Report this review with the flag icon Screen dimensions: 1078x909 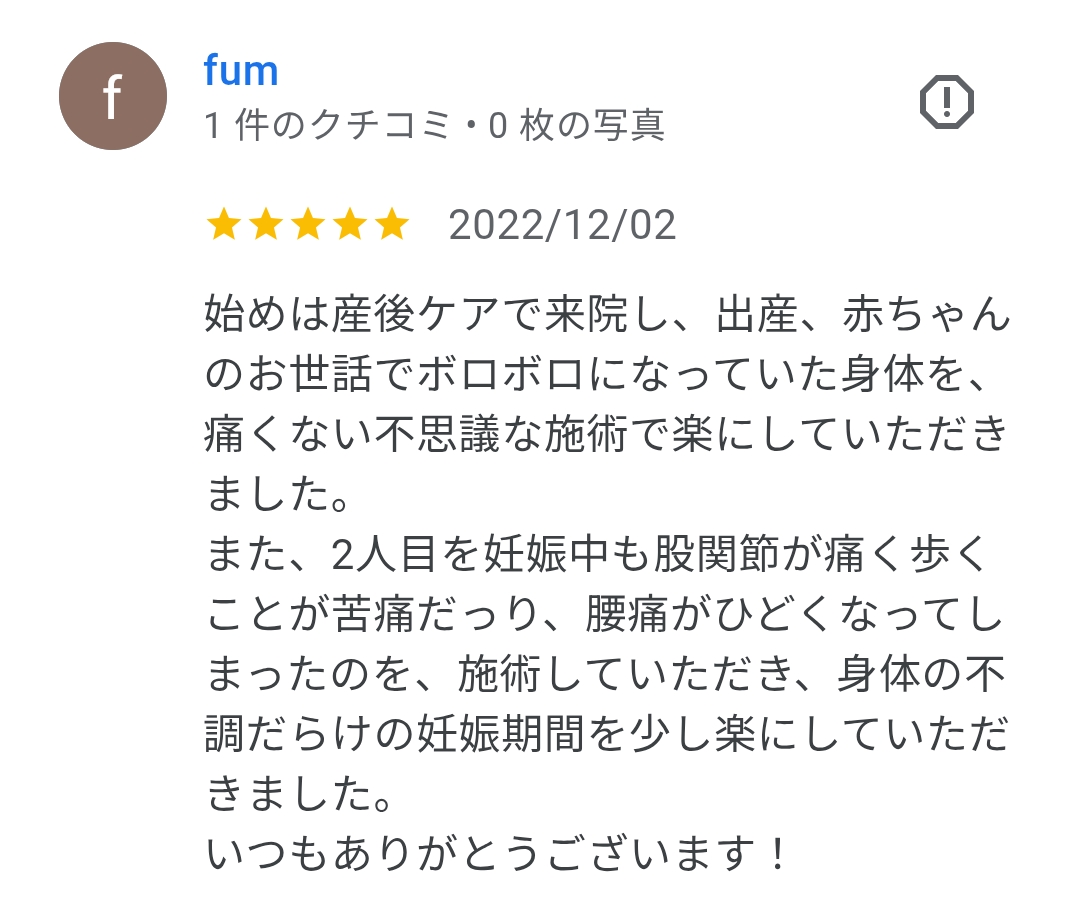(946, 101)
